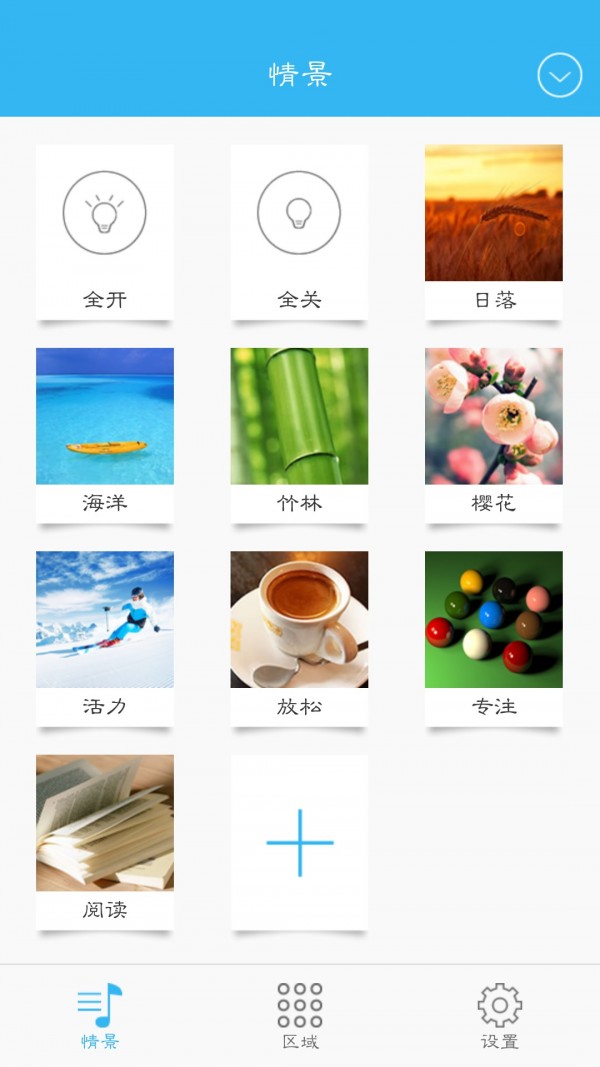Turn on the 活力 vitality scene
The height and width of the screenshot is (1067, 600).
tap(105, 637)
